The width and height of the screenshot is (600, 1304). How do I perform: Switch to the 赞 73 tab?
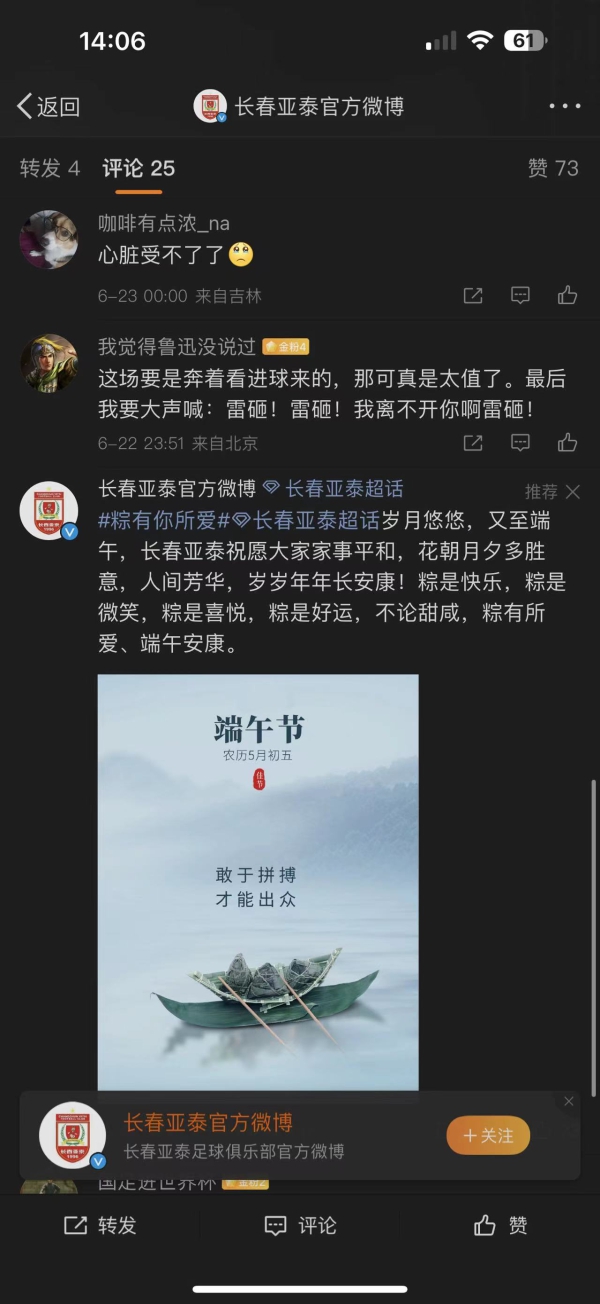click(x=553, y=168)
